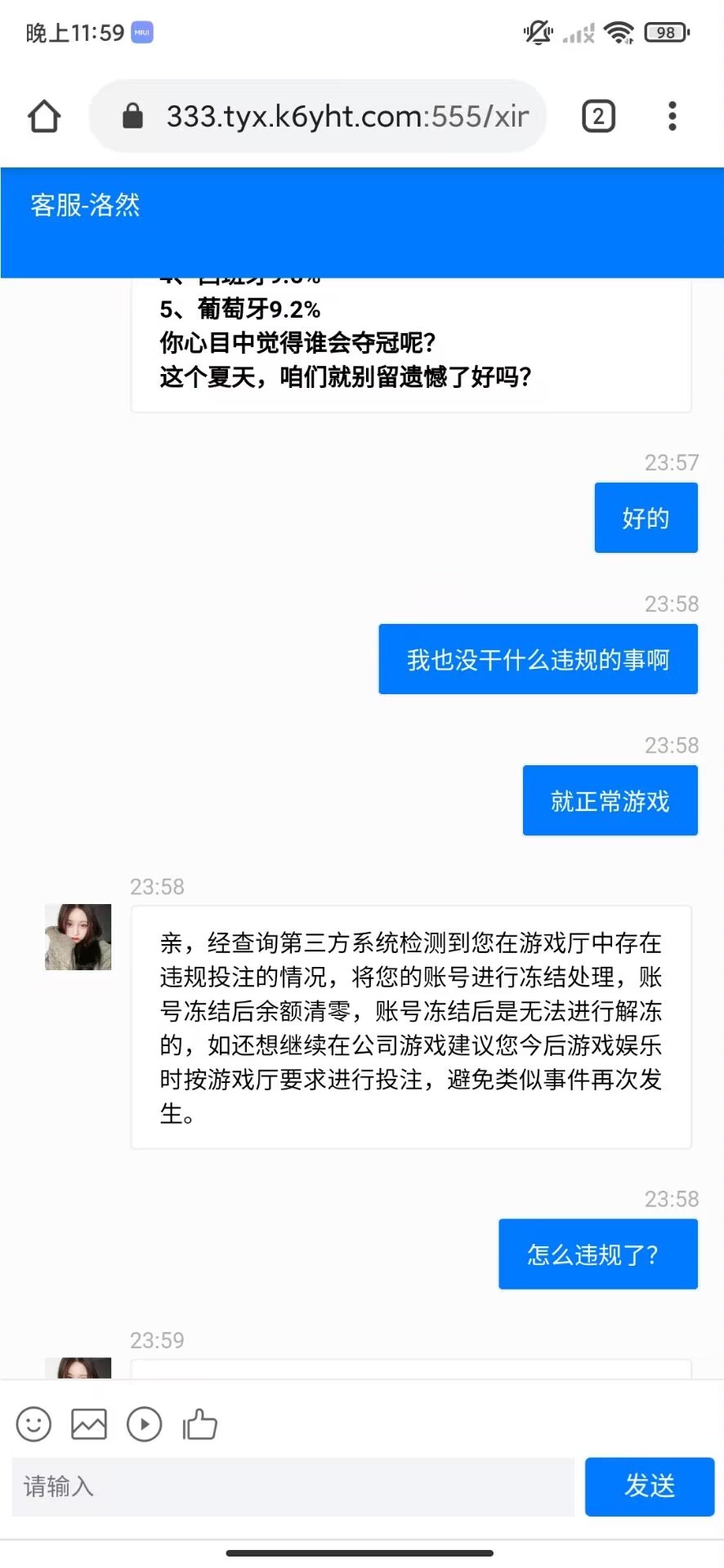Tap the 怎么违规了? message bubble

597,1254
